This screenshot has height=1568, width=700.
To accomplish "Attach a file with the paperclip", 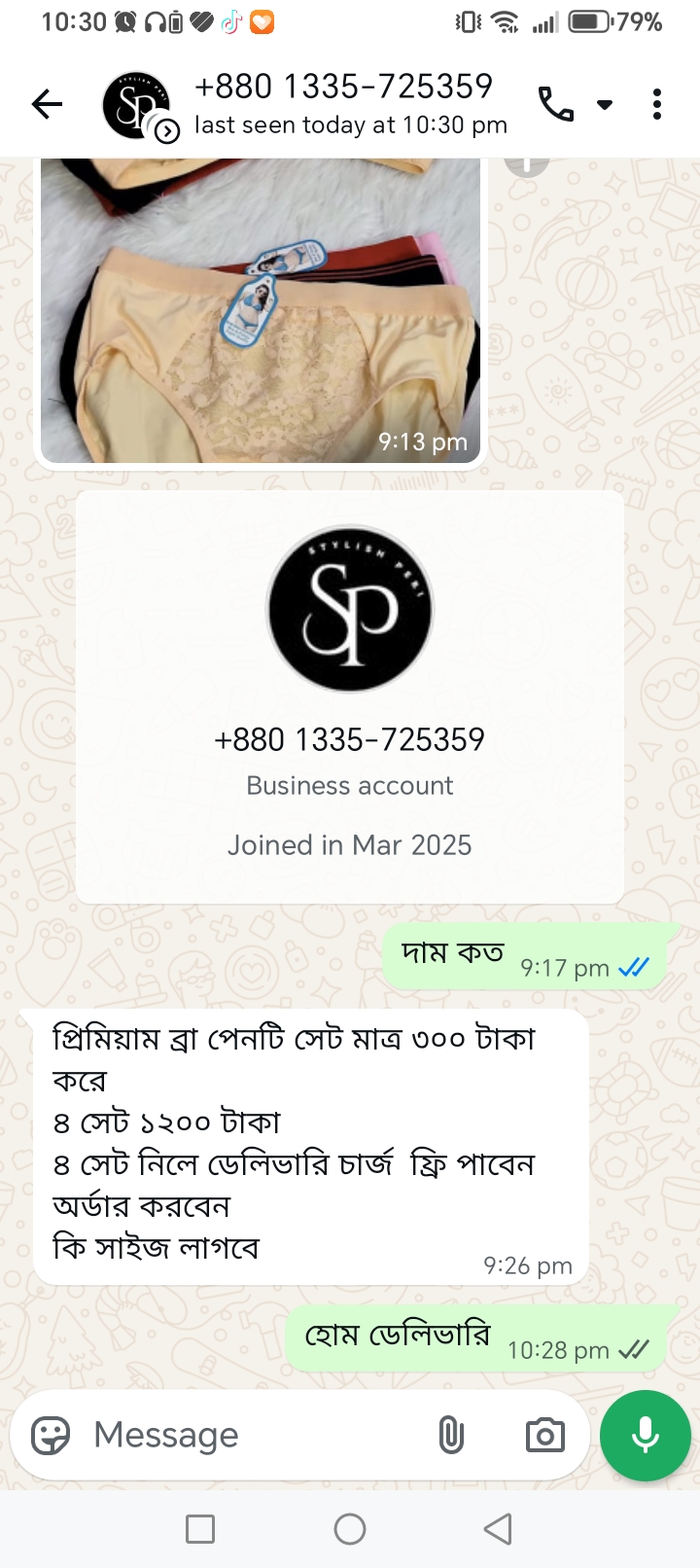I will [x=451, y=1435].
